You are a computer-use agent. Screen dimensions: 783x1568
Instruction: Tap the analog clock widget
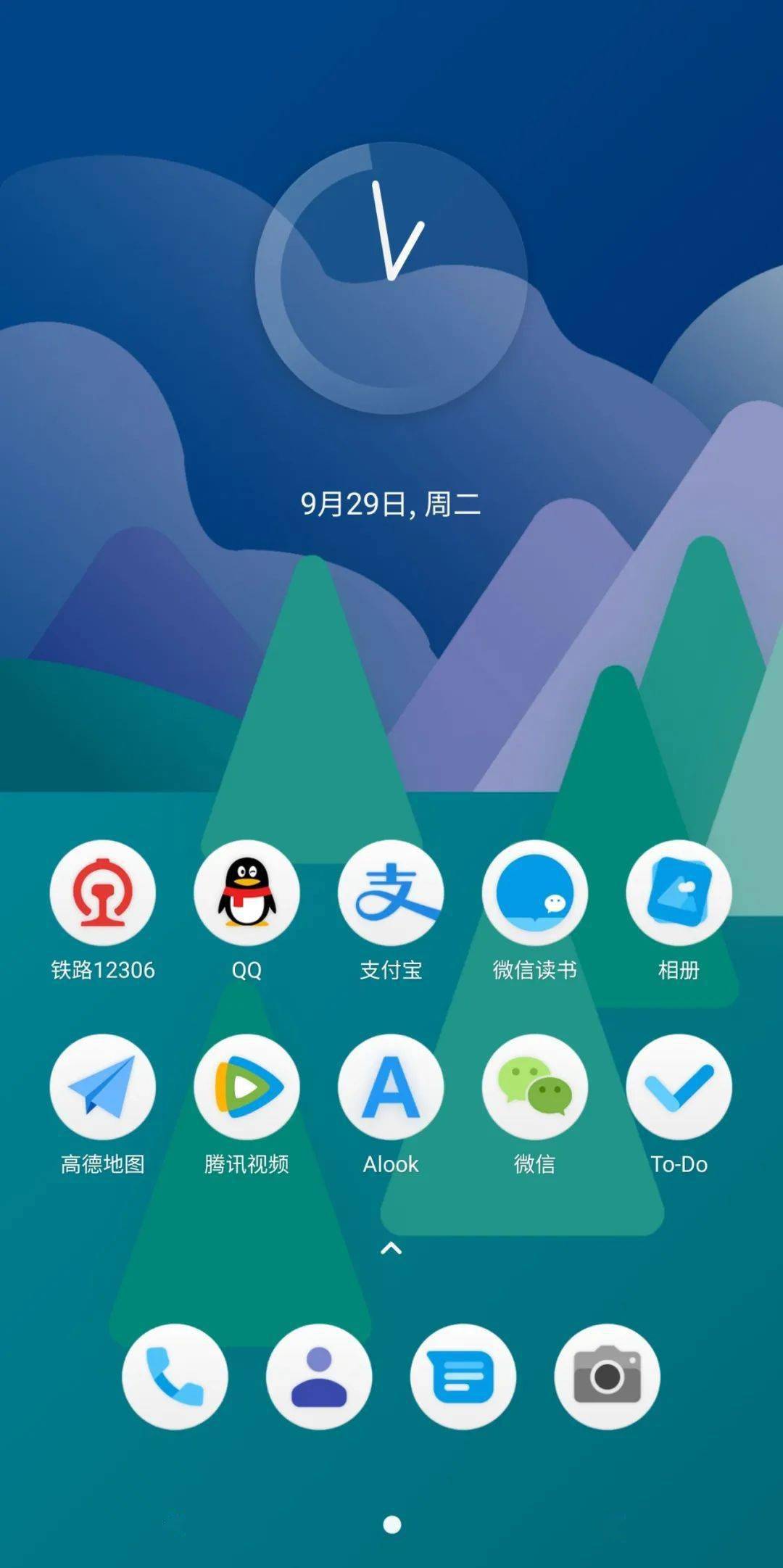[391, 278]
